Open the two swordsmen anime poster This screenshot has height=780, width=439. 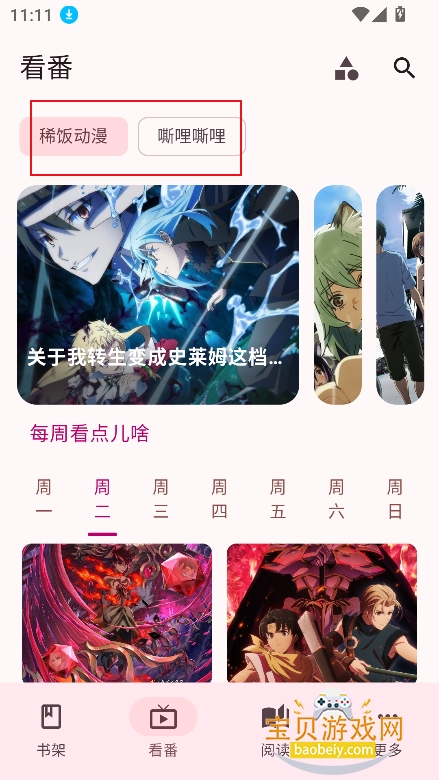point(322,613)
